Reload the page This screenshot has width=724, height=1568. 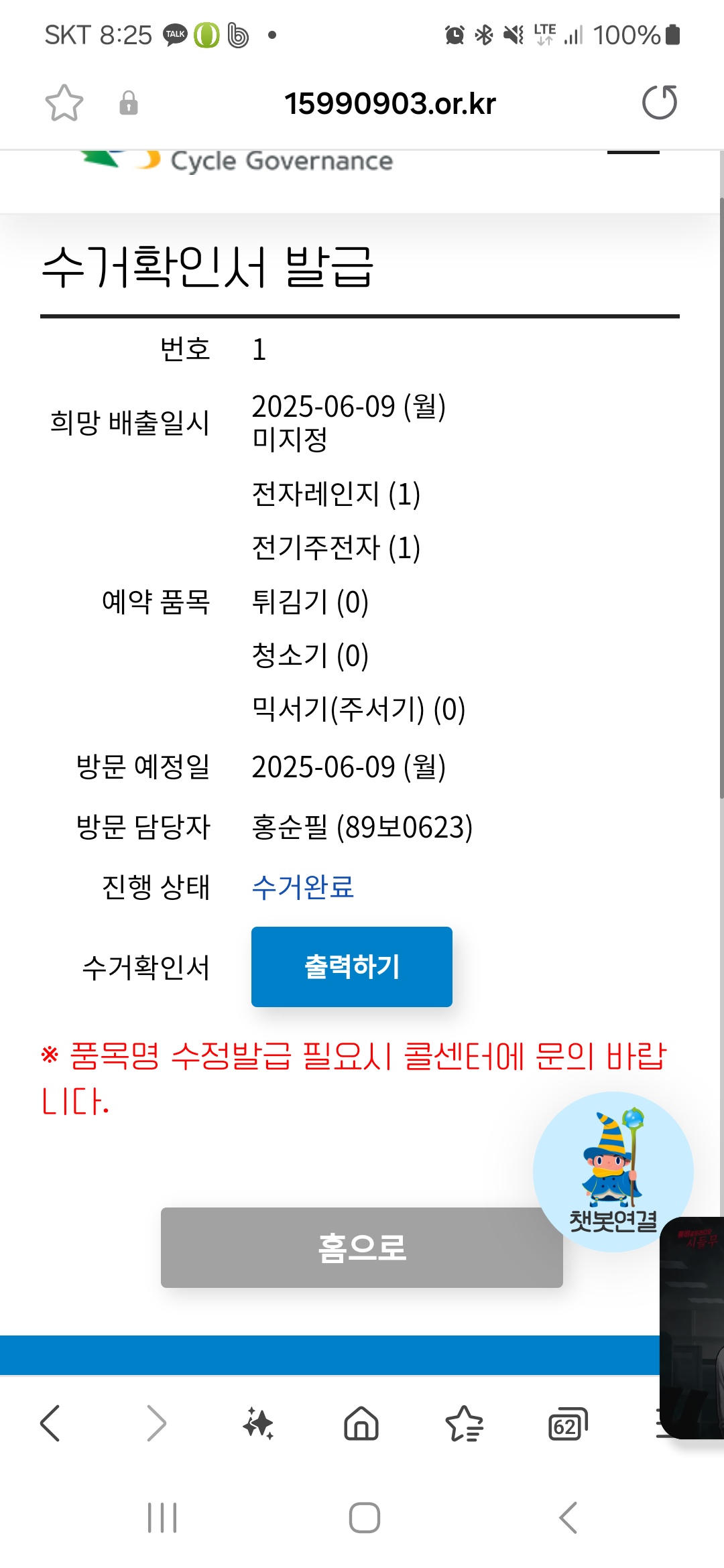[660, 103]
